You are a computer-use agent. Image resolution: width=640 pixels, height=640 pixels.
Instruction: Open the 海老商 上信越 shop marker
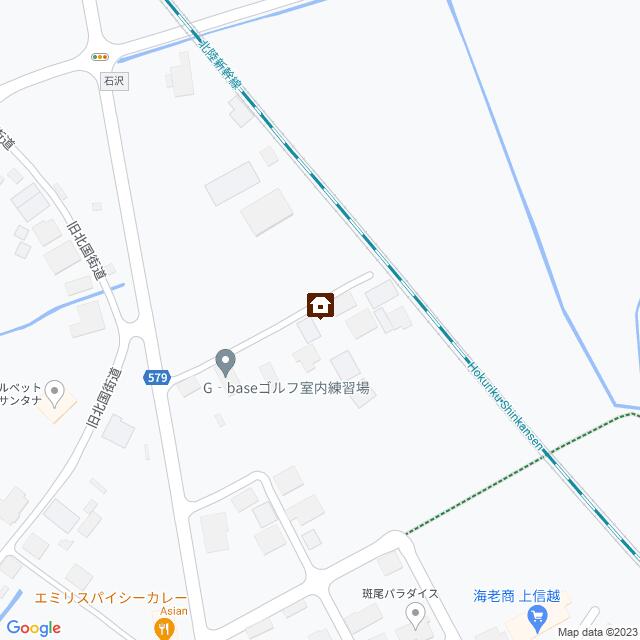tap(540, 617)
